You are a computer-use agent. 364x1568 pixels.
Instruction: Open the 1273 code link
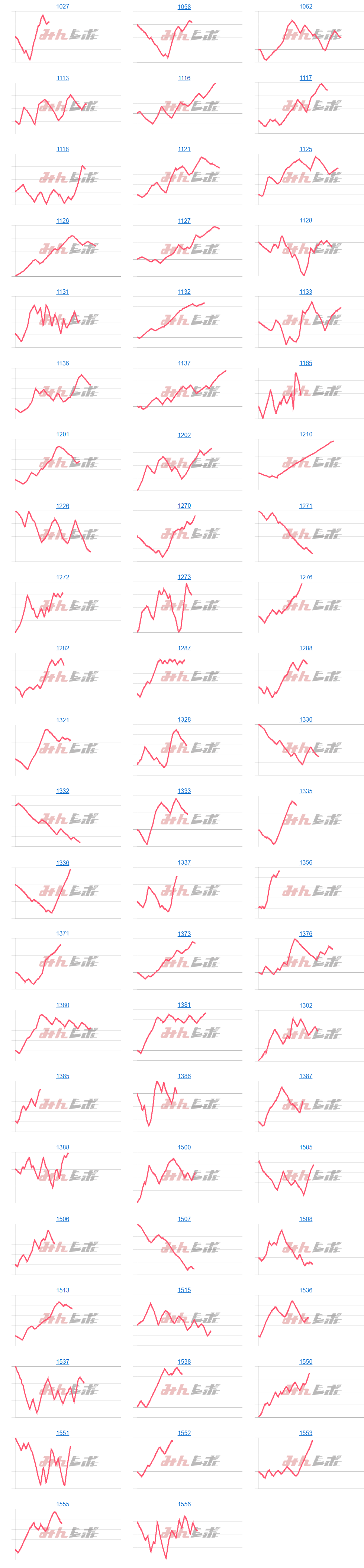(184, 577)
